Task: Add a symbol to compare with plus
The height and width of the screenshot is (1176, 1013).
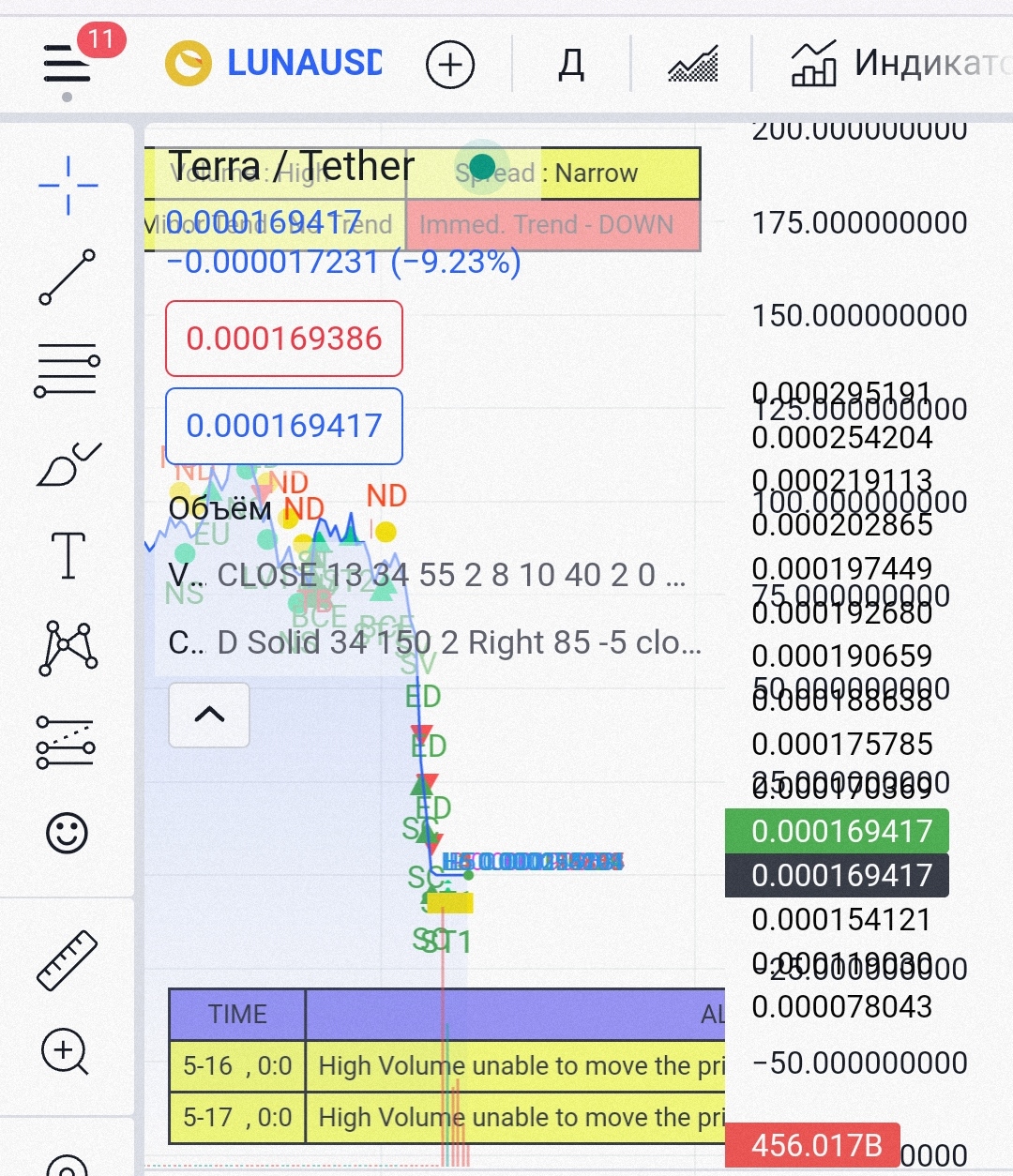Action: 450,65
